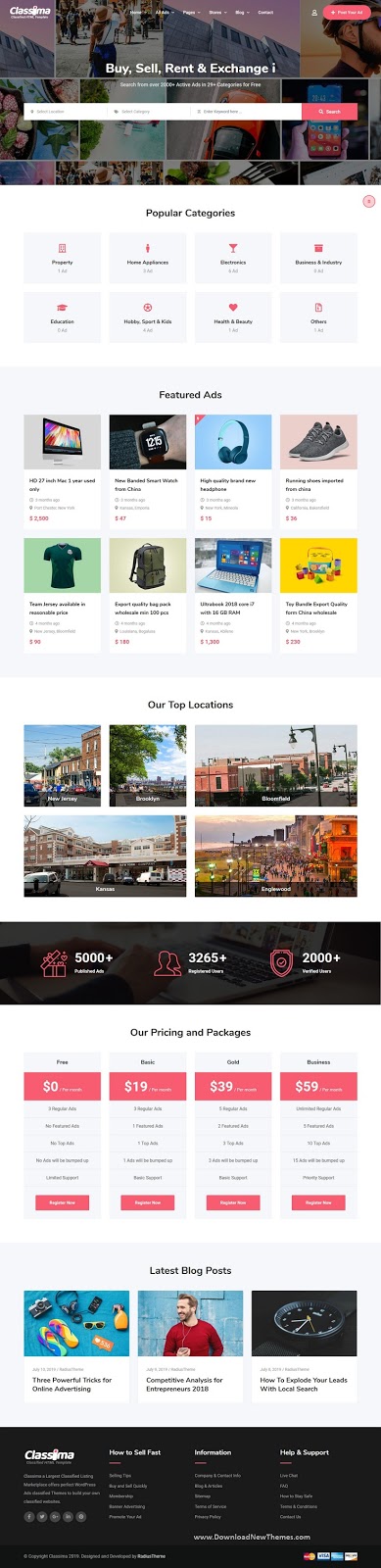This screenshot has height=1568, width=381.
Task: Open the Property category
Action: (63, 258)
